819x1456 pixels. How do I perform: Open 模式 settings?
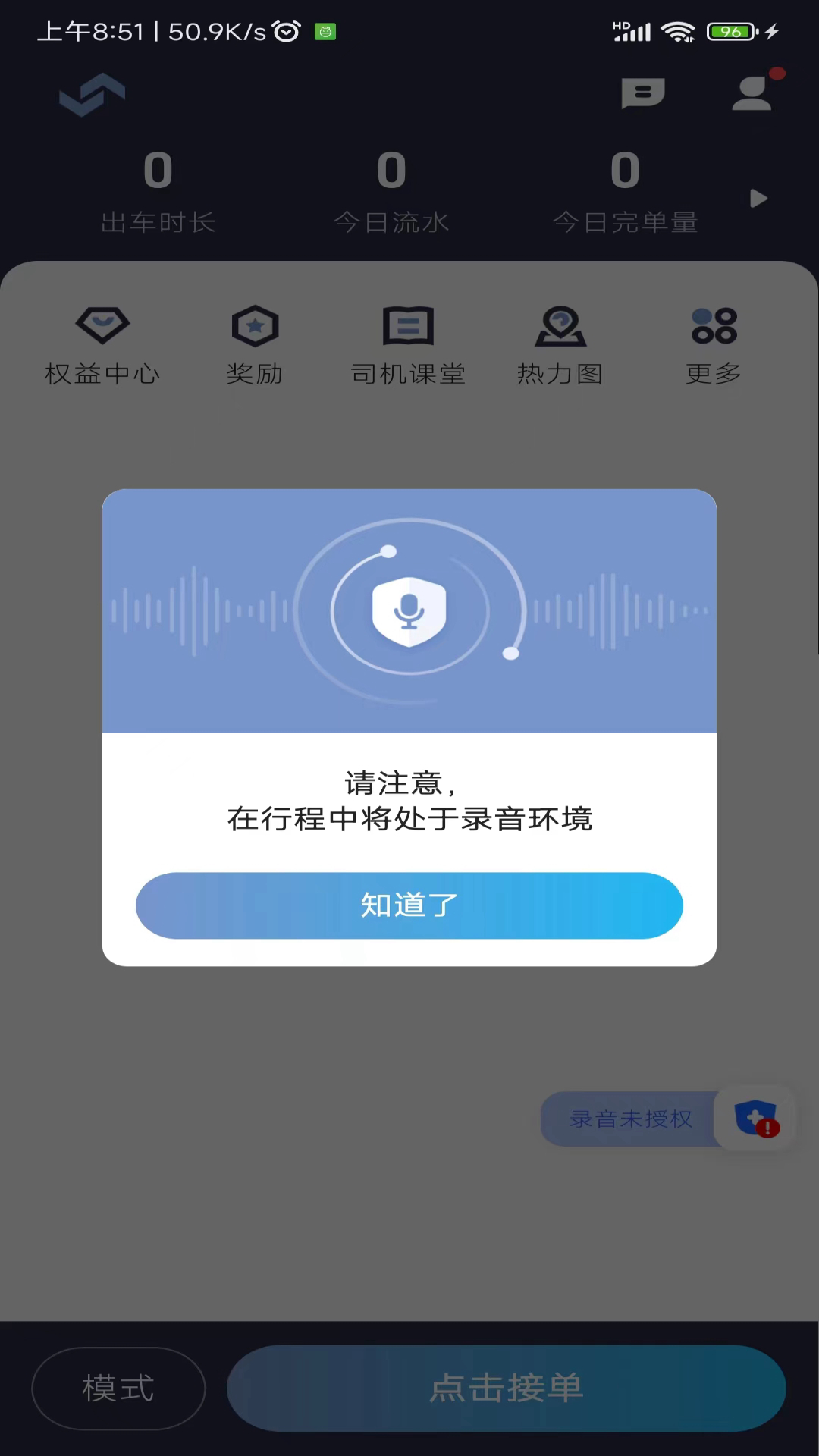pos(118,1389)
